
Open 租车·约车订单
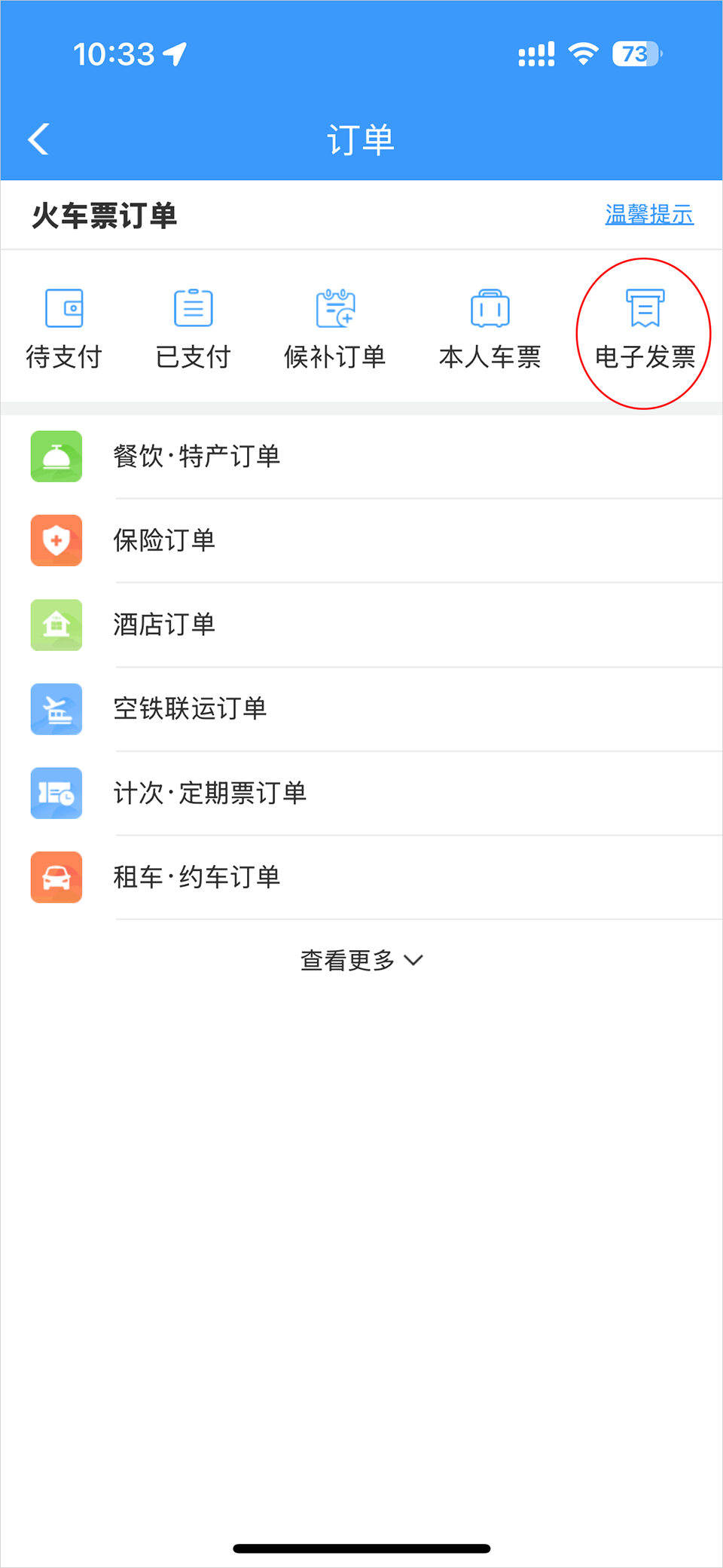[361, 877]
